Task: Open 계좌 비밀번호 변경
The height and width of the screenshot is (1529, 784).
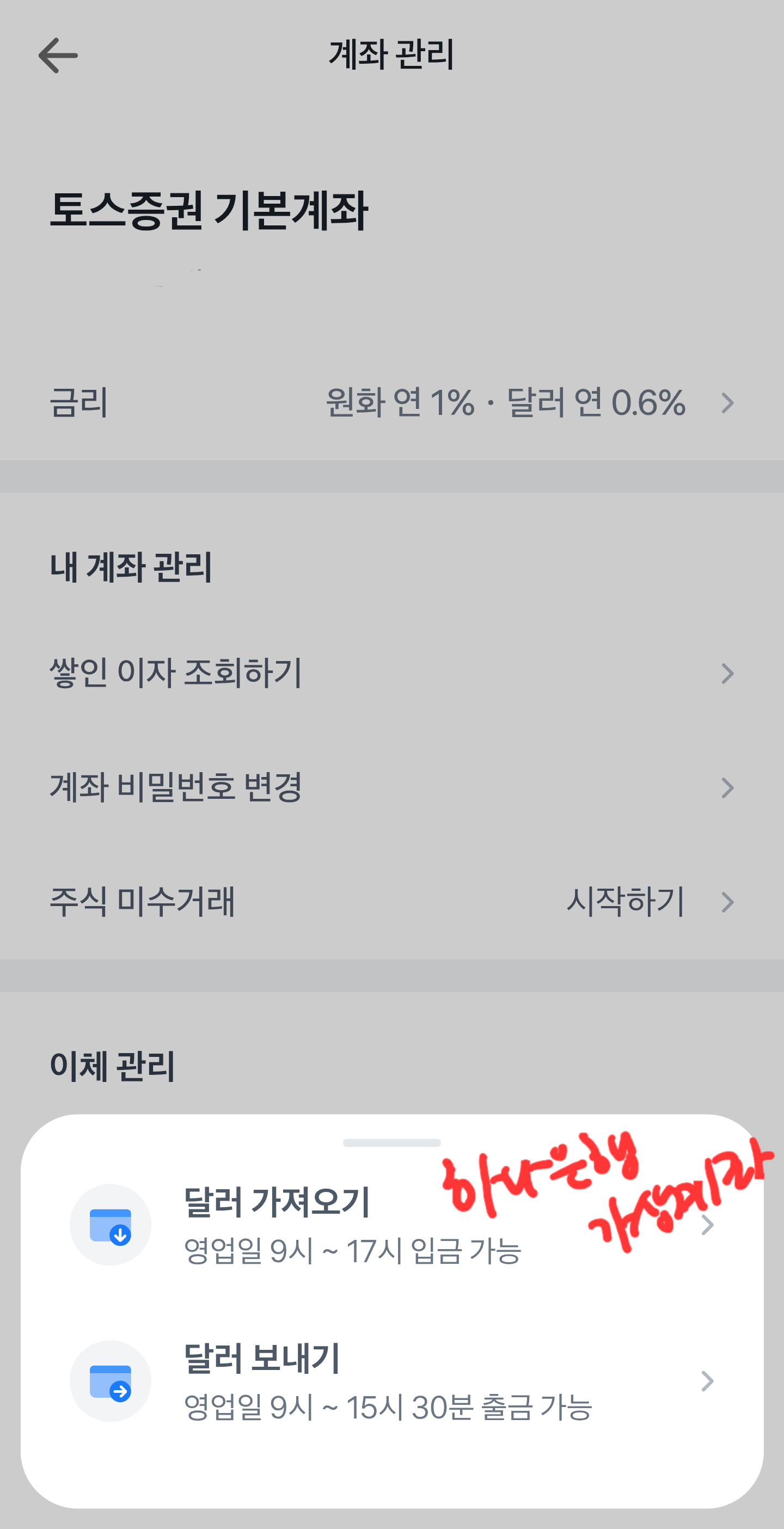Action: pyautogui.click(x=391, y=788)
